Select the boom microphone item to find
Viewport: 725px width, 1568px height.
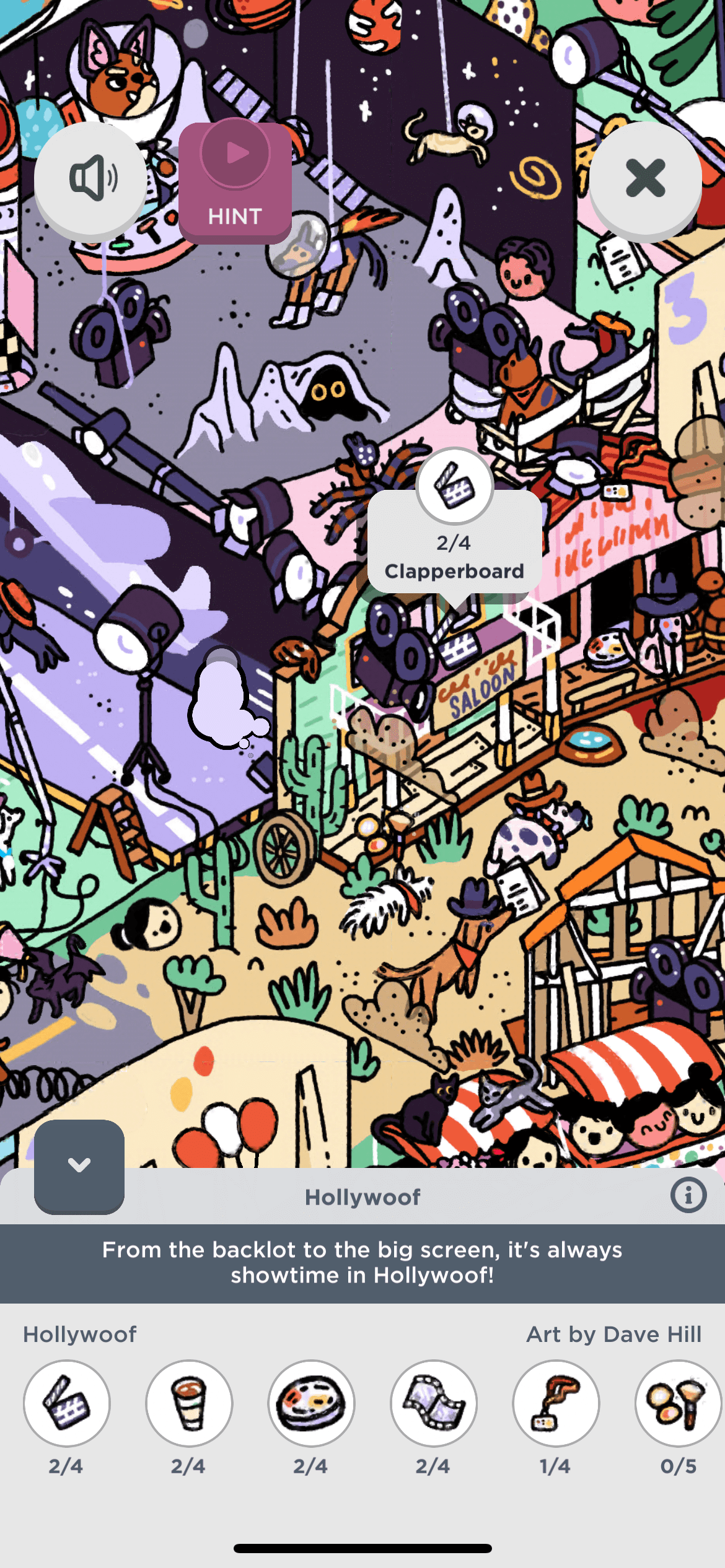tap(556, 1403)
